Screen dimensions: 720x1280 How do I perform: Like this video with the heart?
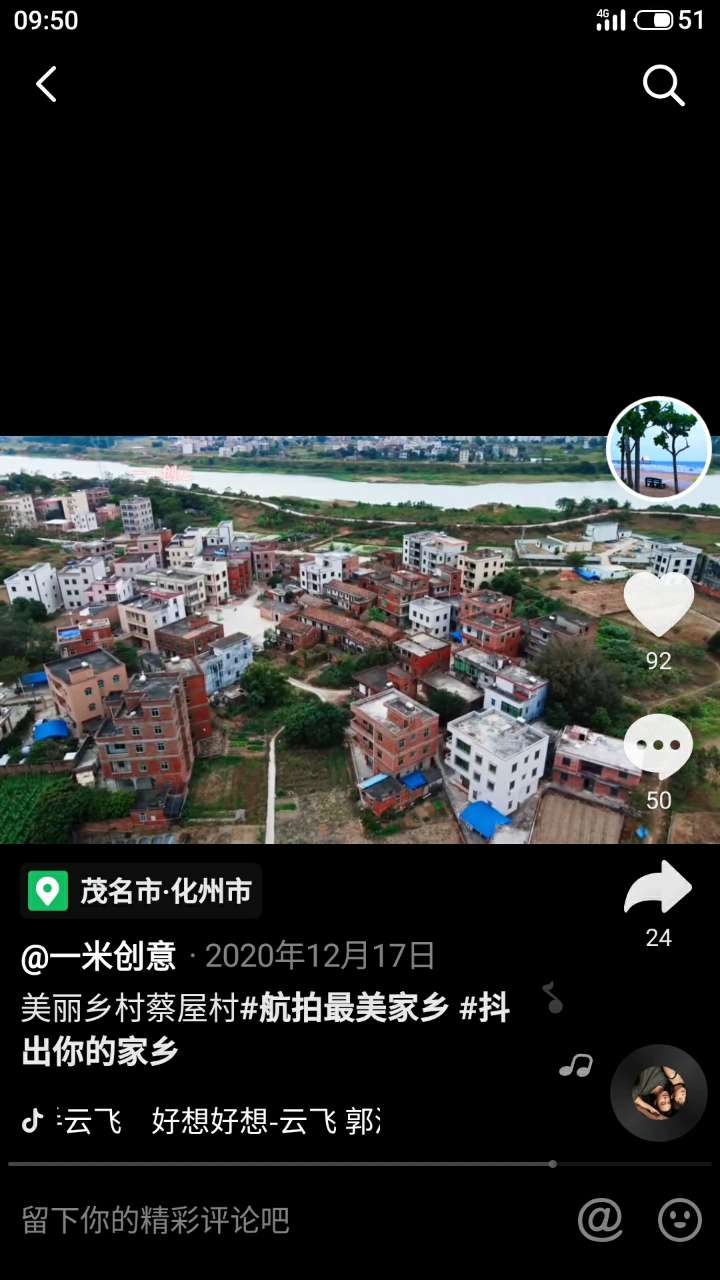[658, 604]
